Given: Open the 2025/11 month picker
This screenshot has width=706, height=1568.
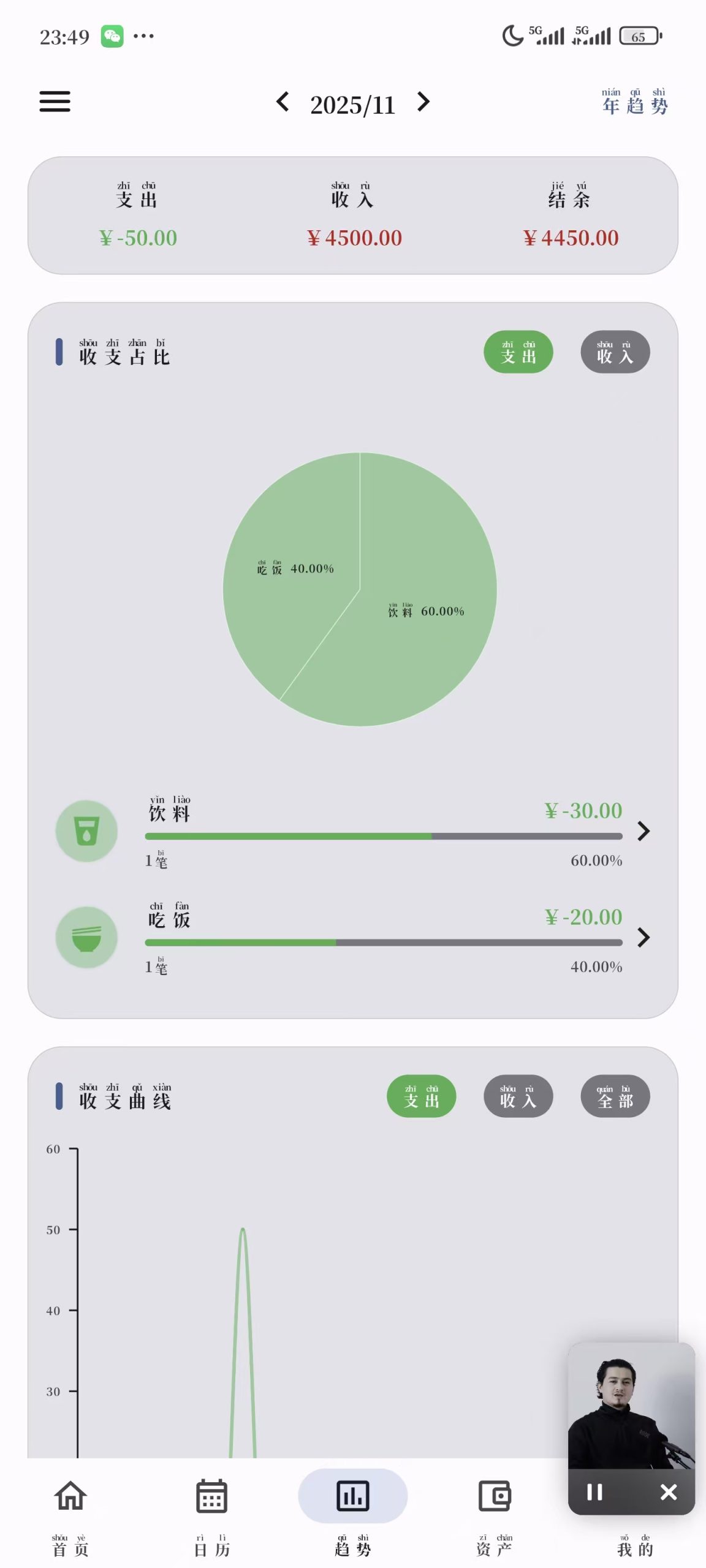Looking at the screenshot, I should point(352,105).
